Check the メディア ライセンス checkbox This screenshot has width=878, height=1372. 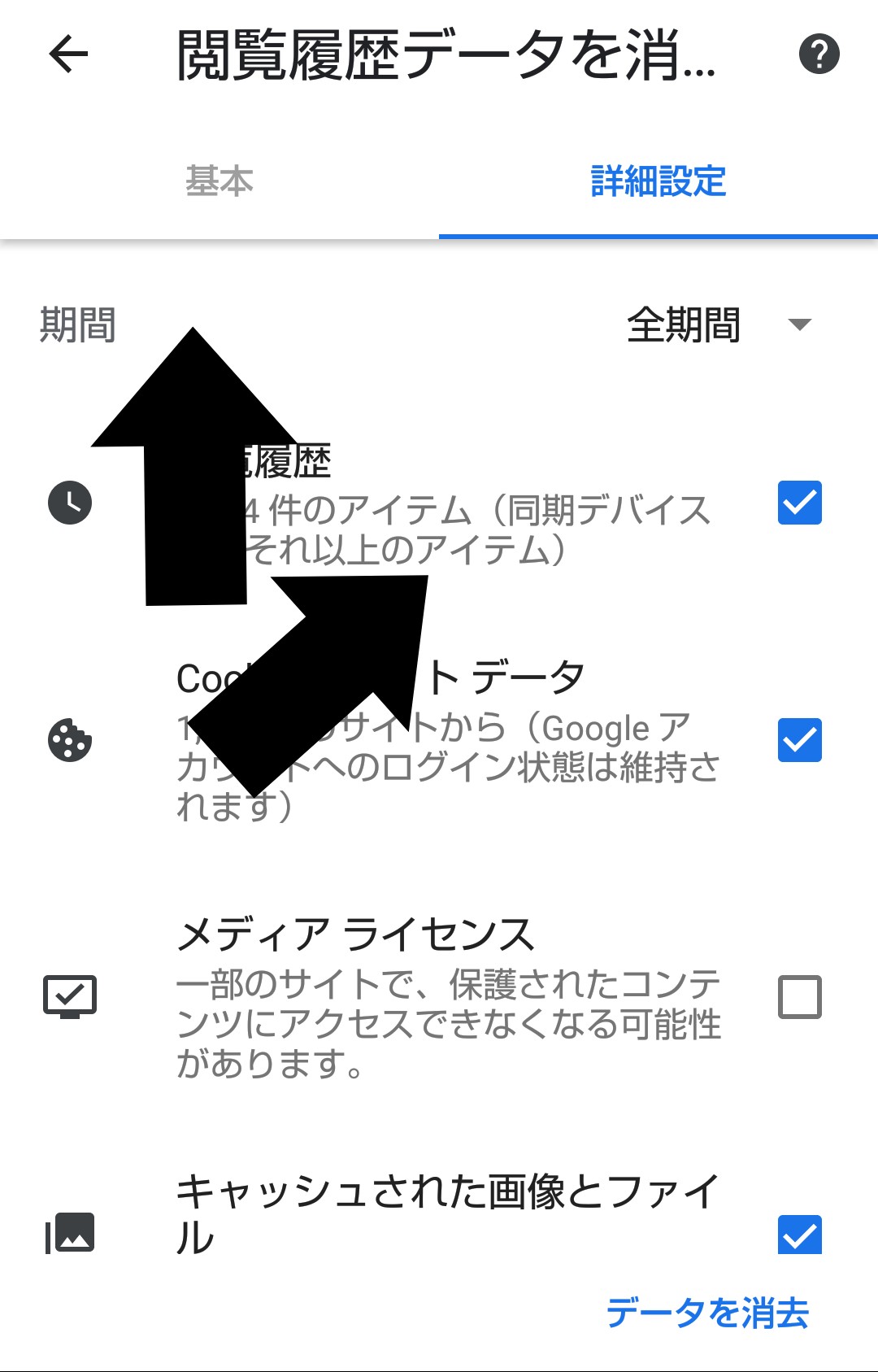pos(799,997)
